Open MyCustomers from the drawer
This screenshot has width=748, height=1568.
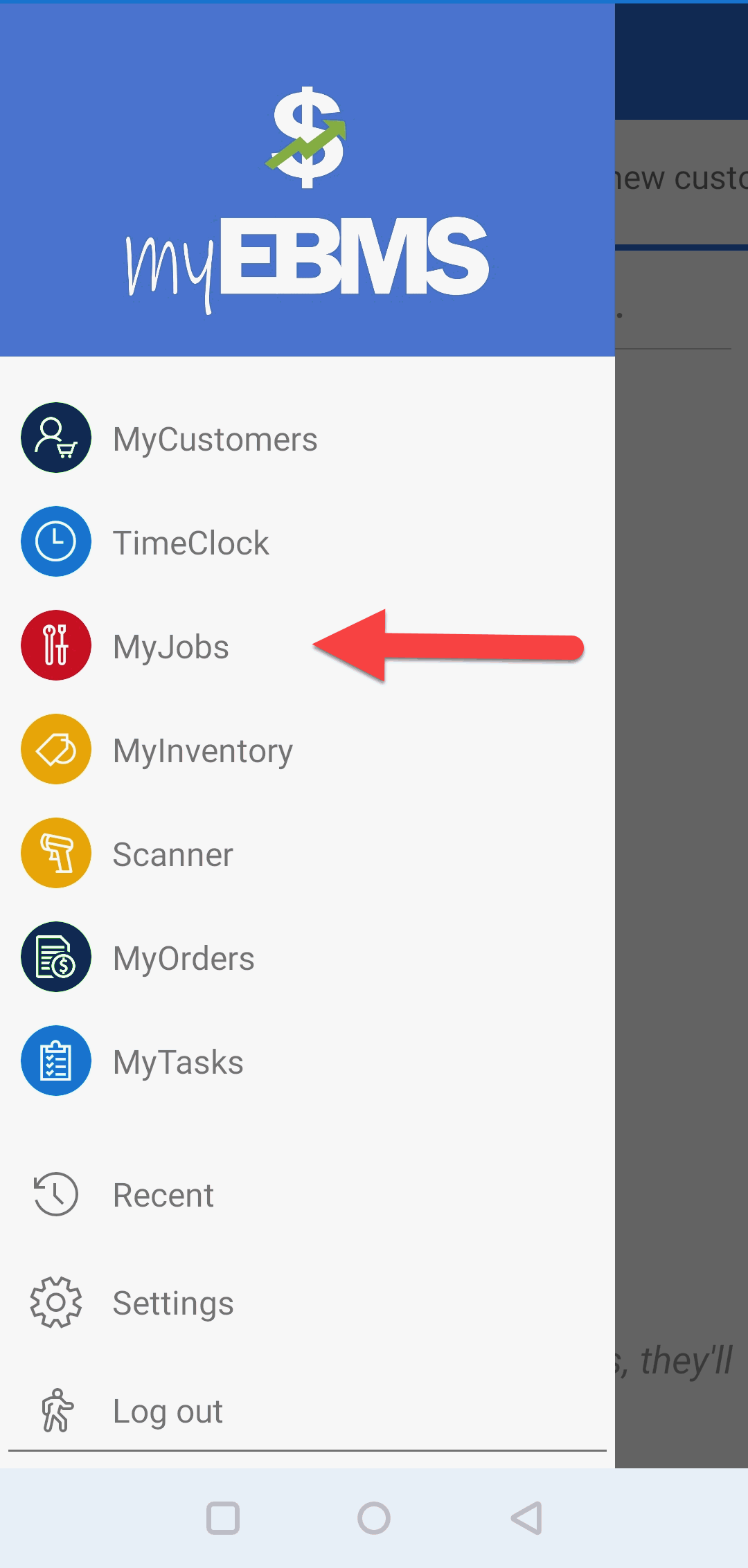(215, 439)
